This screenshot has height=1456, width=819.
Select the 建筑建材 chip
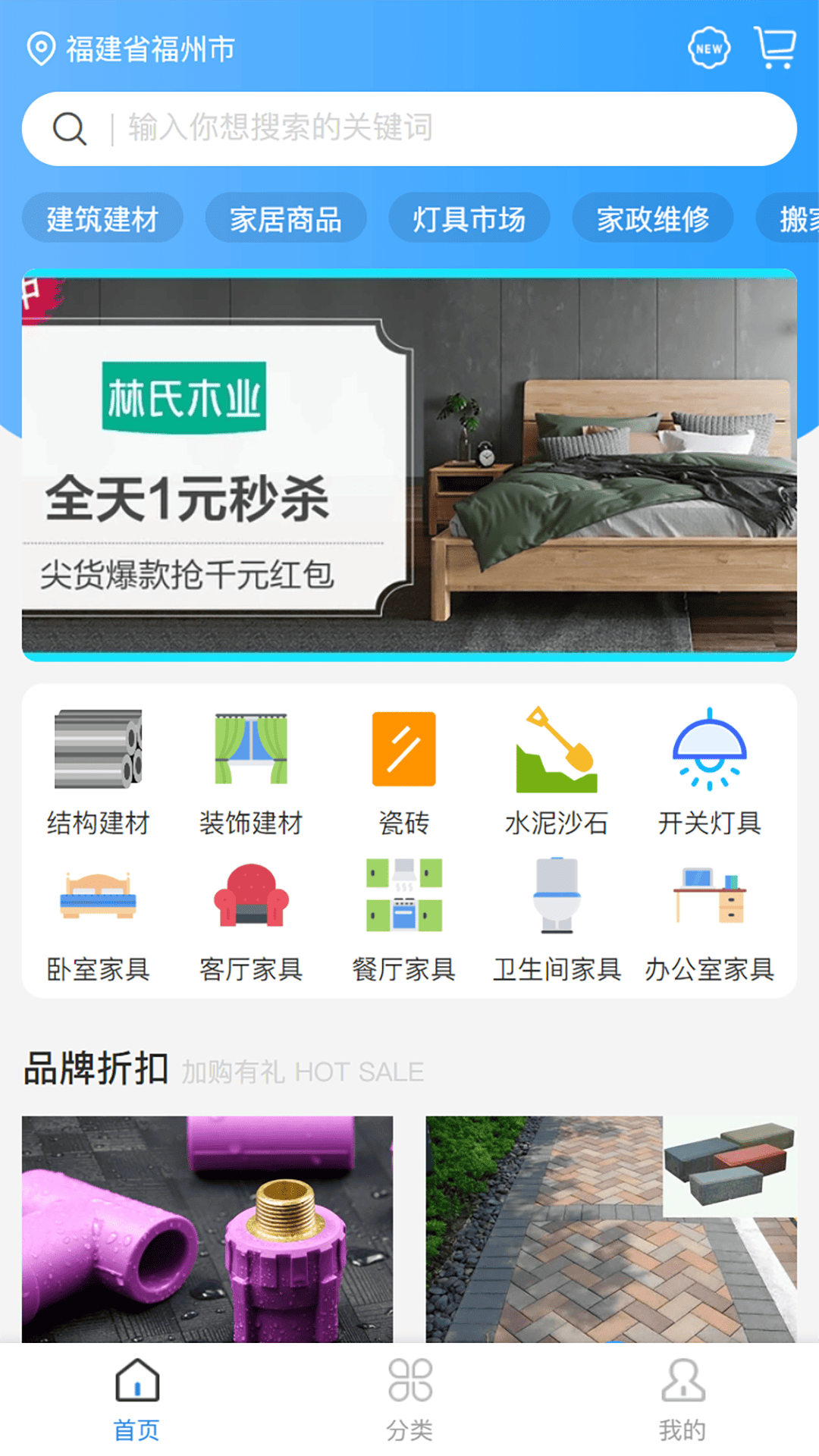coord(102,219)
